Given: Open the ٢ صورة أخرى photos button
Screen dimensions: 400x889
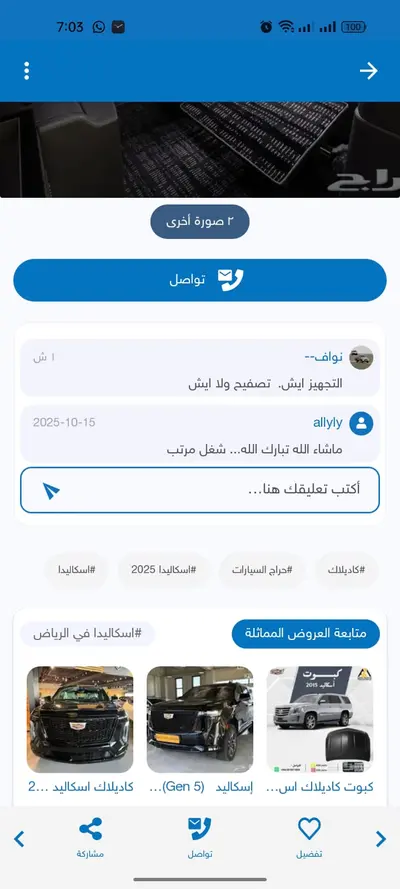Looking at the screenshot, I should click(200, 222).
